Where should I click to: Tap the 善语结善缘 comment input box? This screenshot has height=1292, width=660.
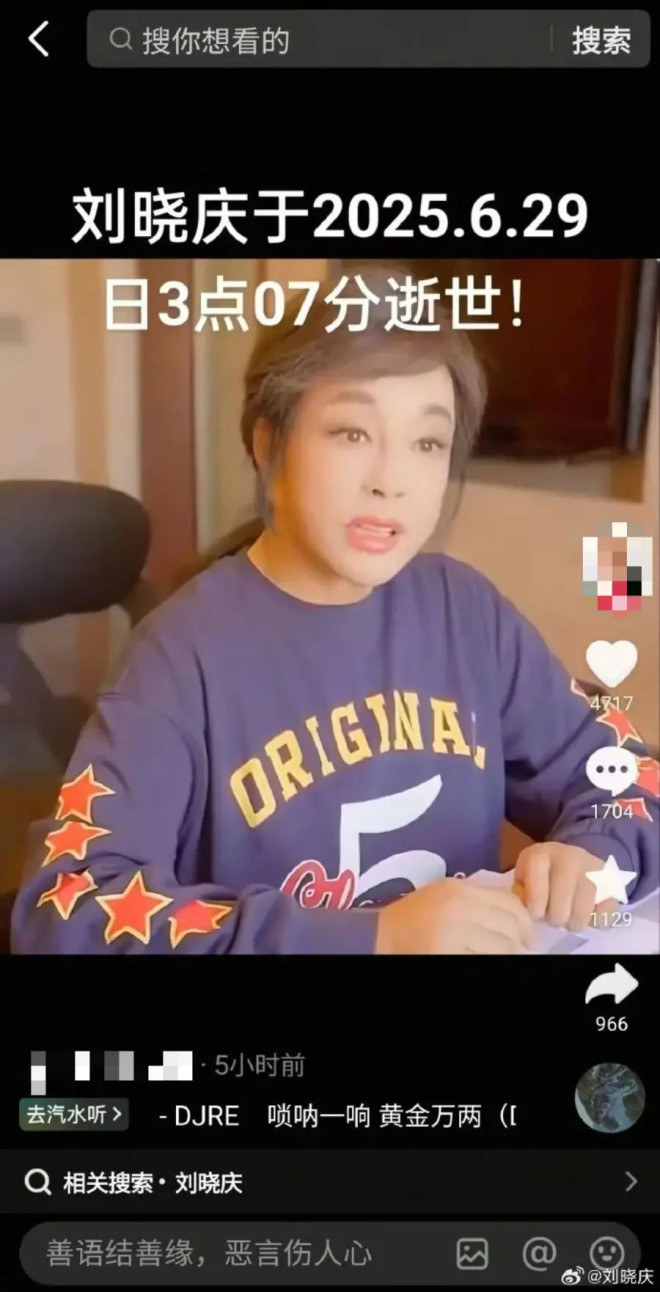(230, 1253)
